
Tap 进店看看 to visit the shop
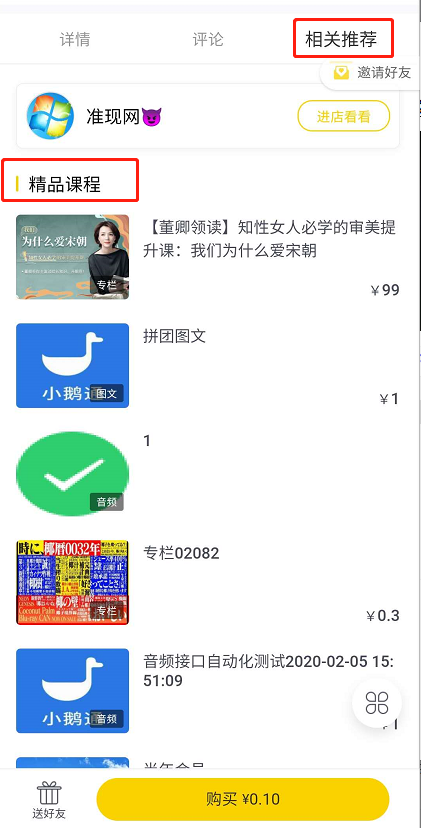[x=343, y=116]
